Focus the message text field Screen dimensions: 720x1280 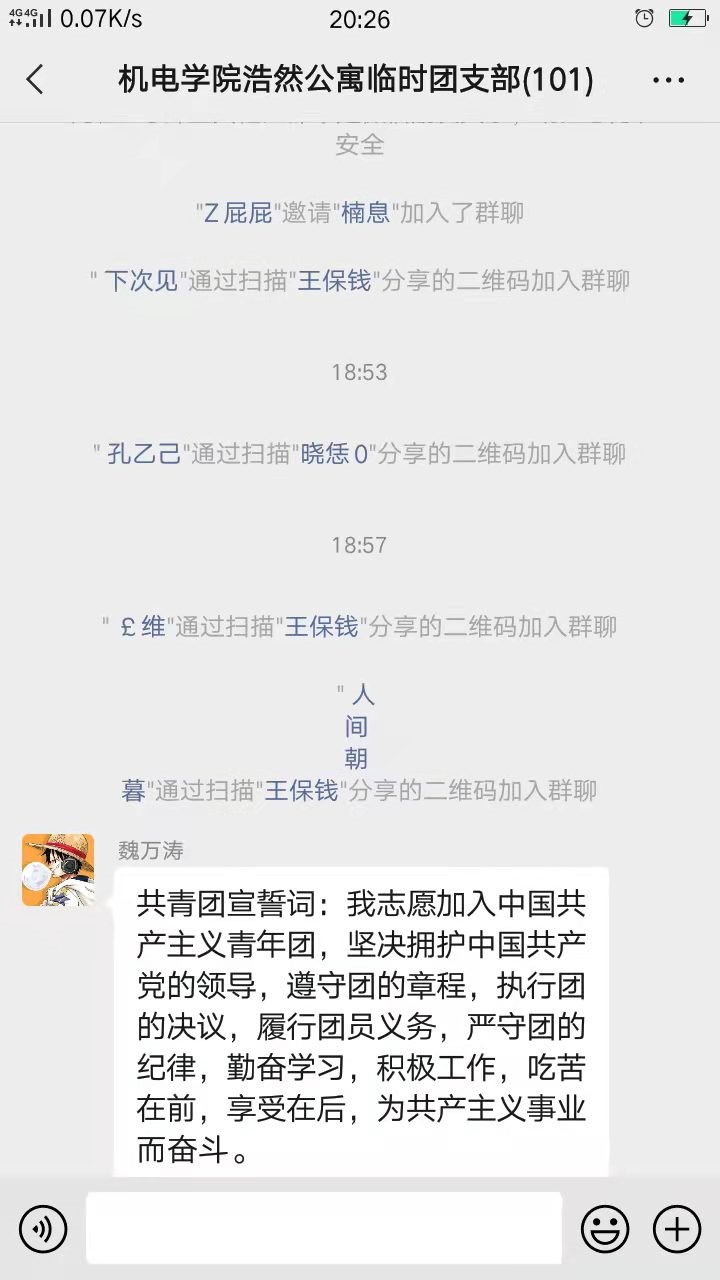pos(324,1228)
